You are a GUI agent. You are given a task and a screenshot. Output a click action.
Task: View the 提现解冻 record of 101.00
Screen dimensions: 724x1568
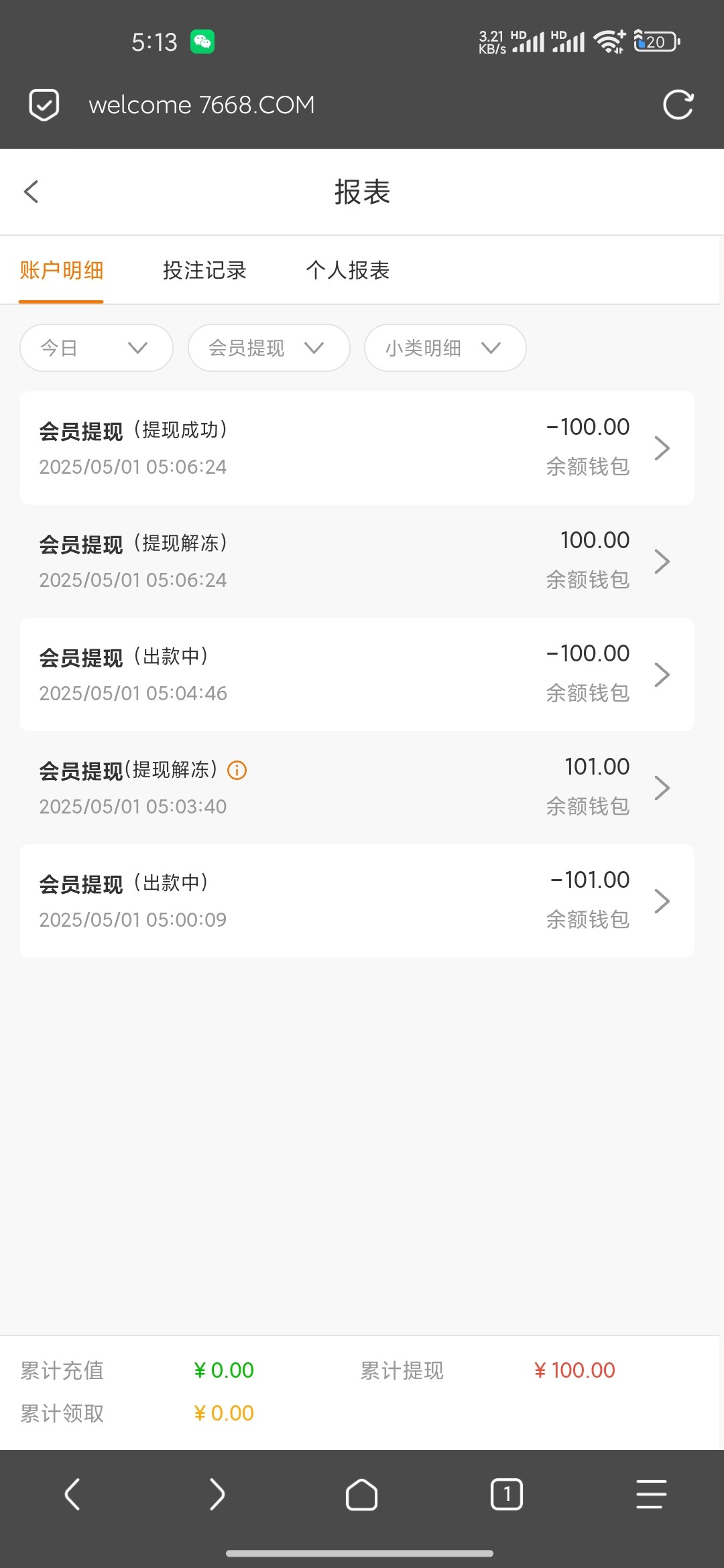(x=357, y=788)
